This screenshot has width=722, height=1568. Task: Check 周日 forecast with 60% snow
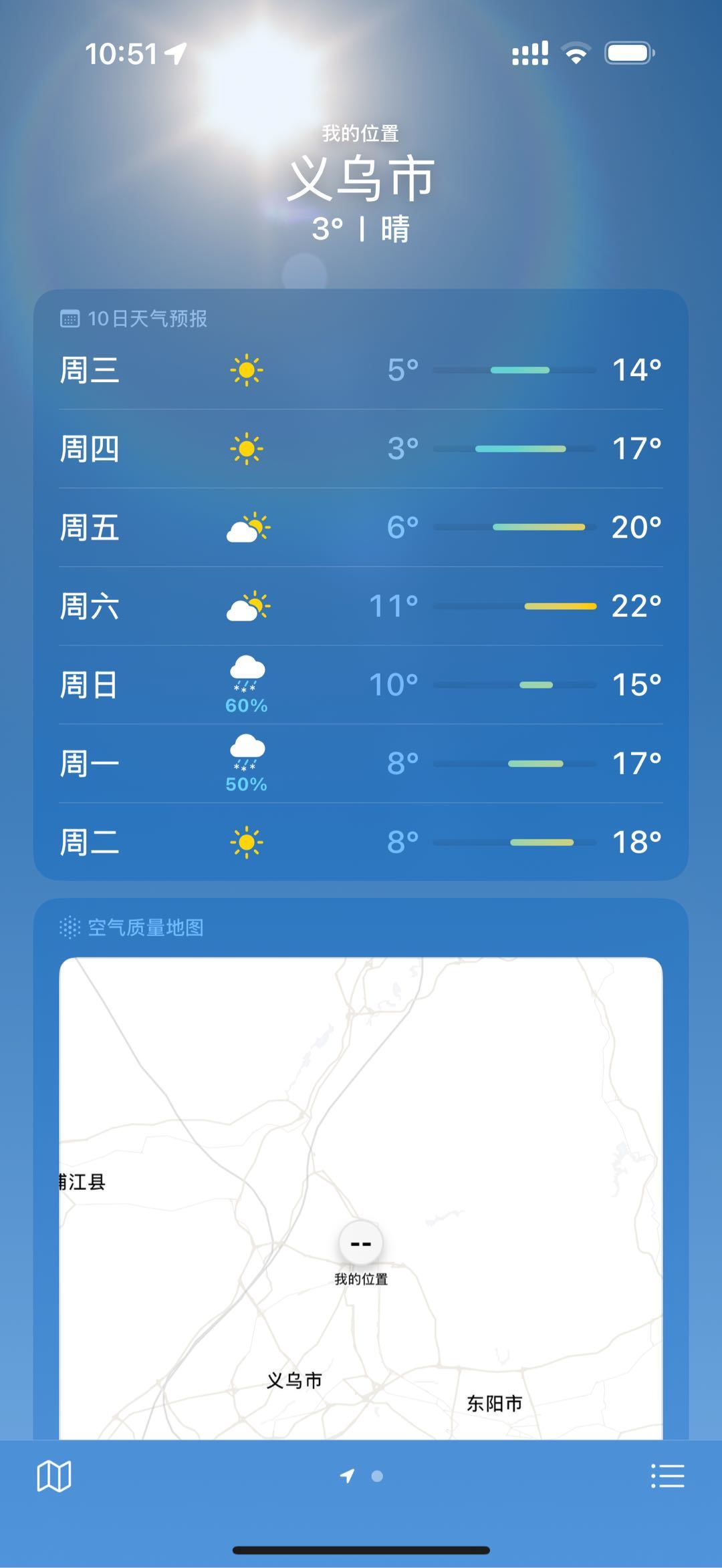point(361,685)
